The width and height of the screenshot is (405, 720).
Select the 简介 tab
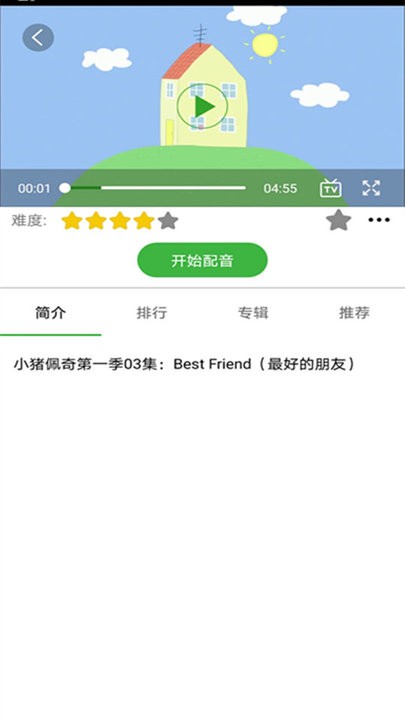pos(51,313)
